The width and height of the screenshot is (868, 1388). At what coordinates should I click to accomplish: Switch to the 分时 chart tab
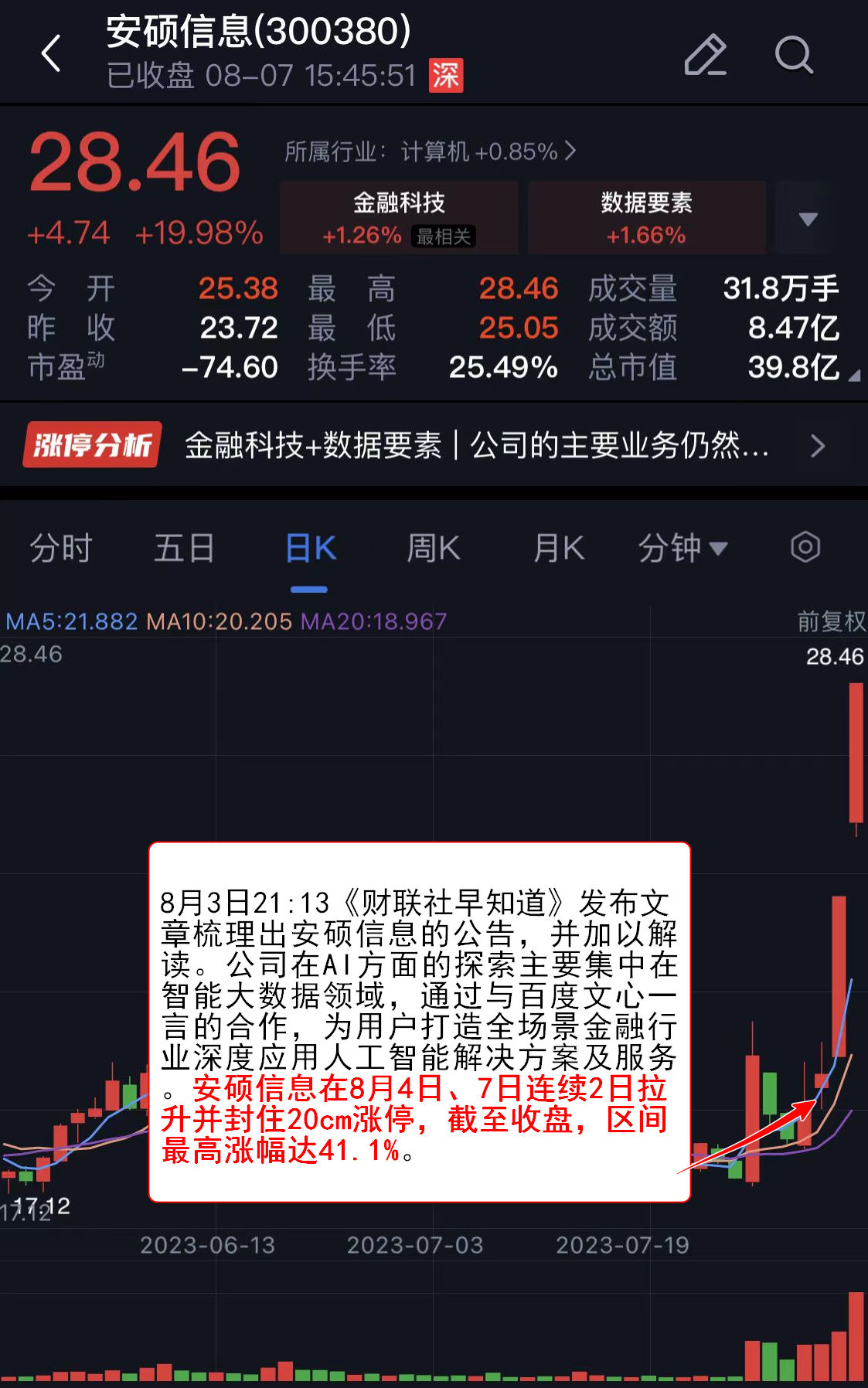(61, 549)
